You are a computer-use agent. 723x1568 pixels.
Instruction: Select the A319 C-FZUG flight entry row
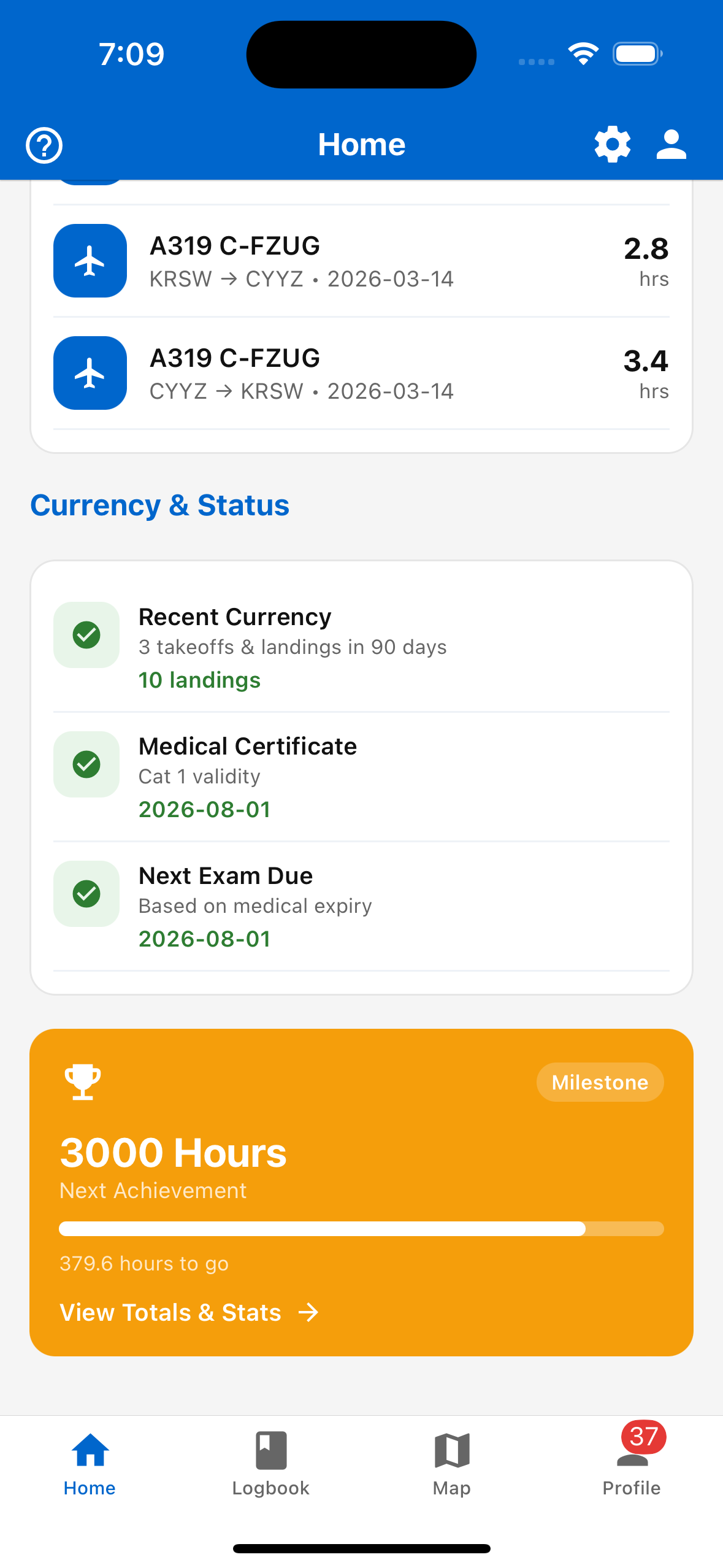click(361, 260)
